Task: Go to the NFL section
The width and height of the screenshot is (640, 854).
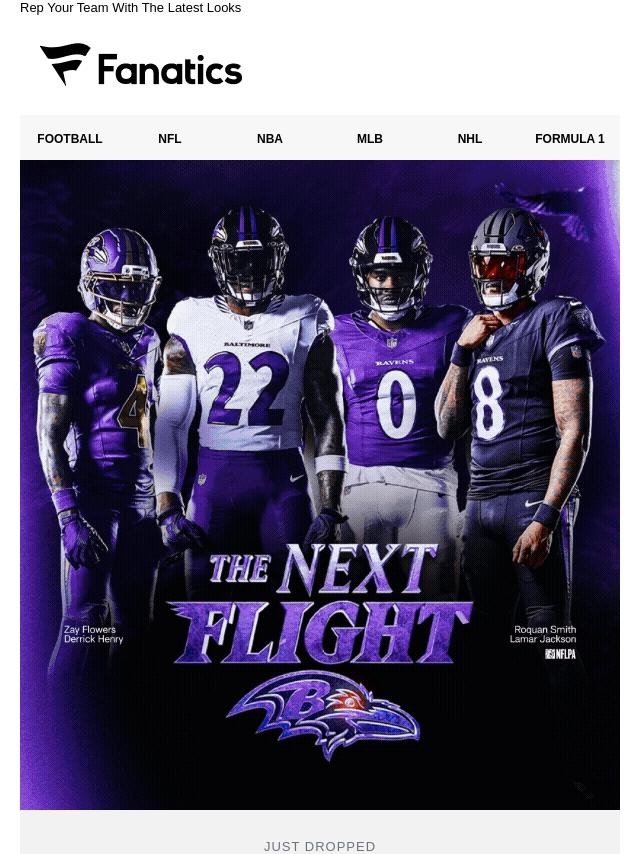Action: (170, 139)
